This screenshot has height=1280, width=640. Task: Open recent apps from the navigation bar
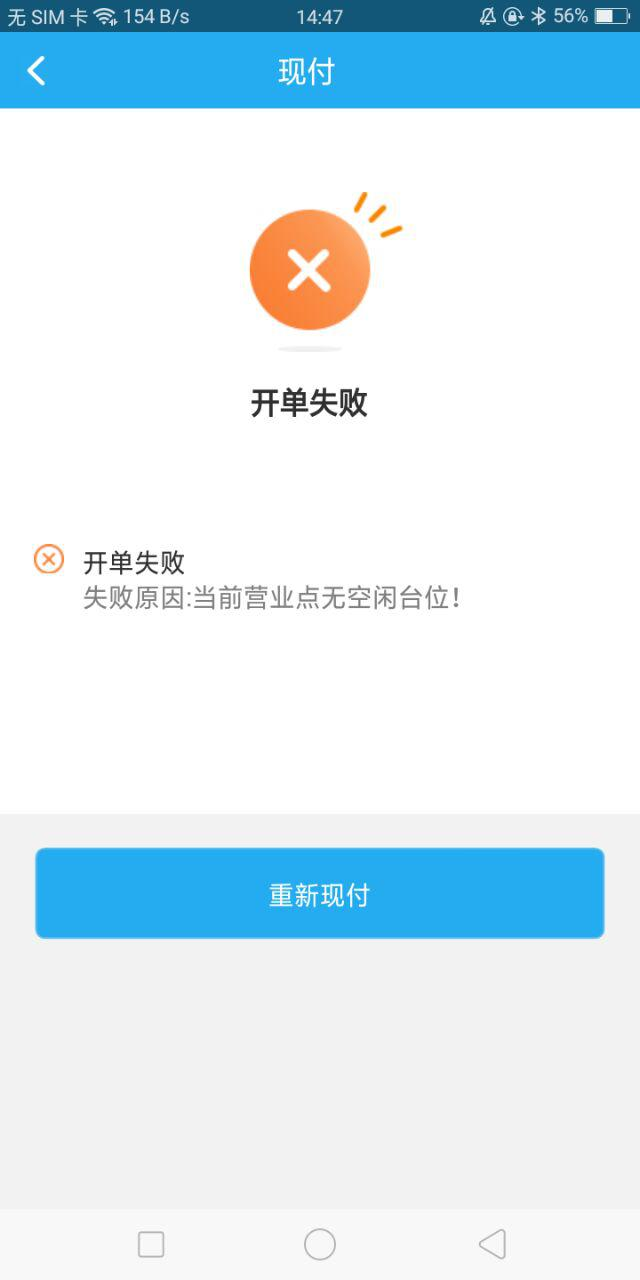tap(151, 1244)
